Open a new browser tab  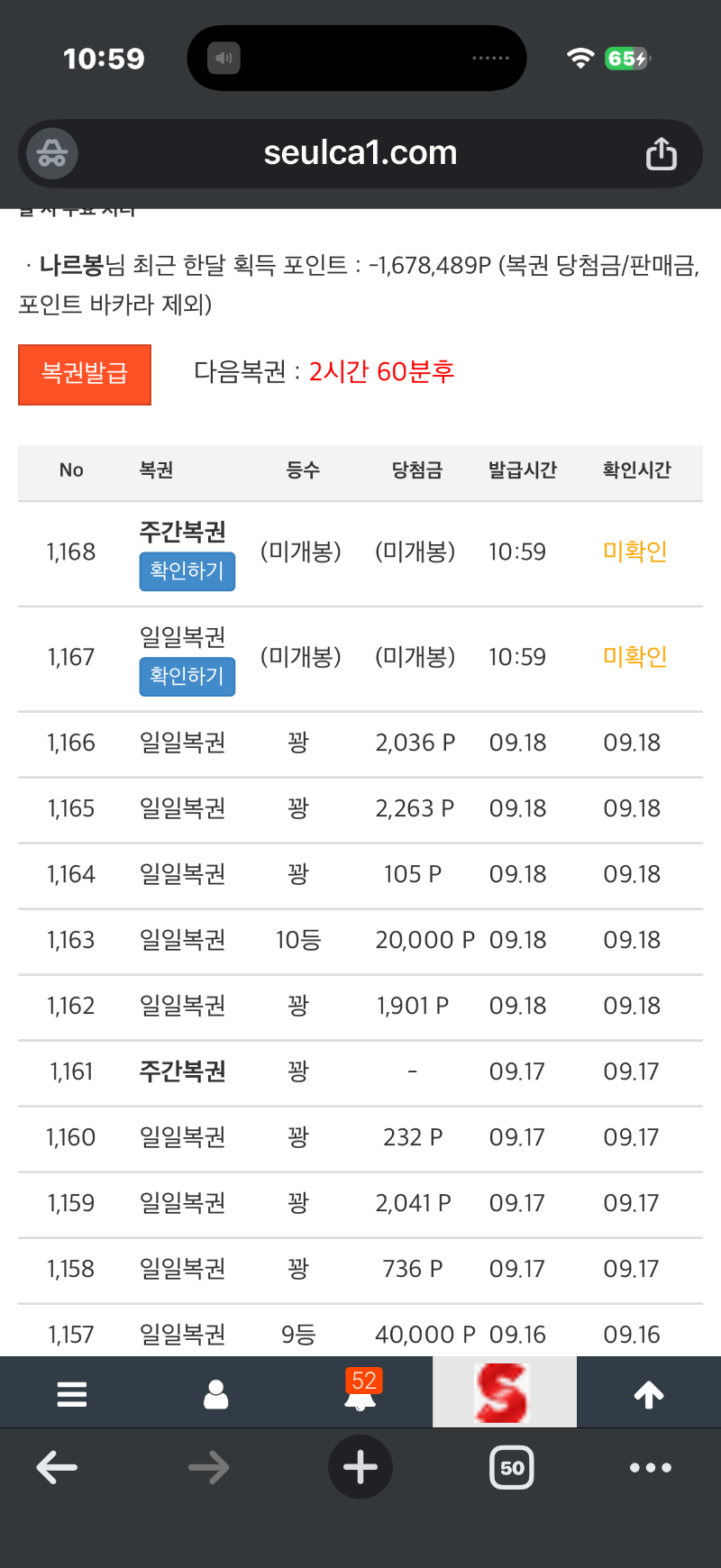360,1468
